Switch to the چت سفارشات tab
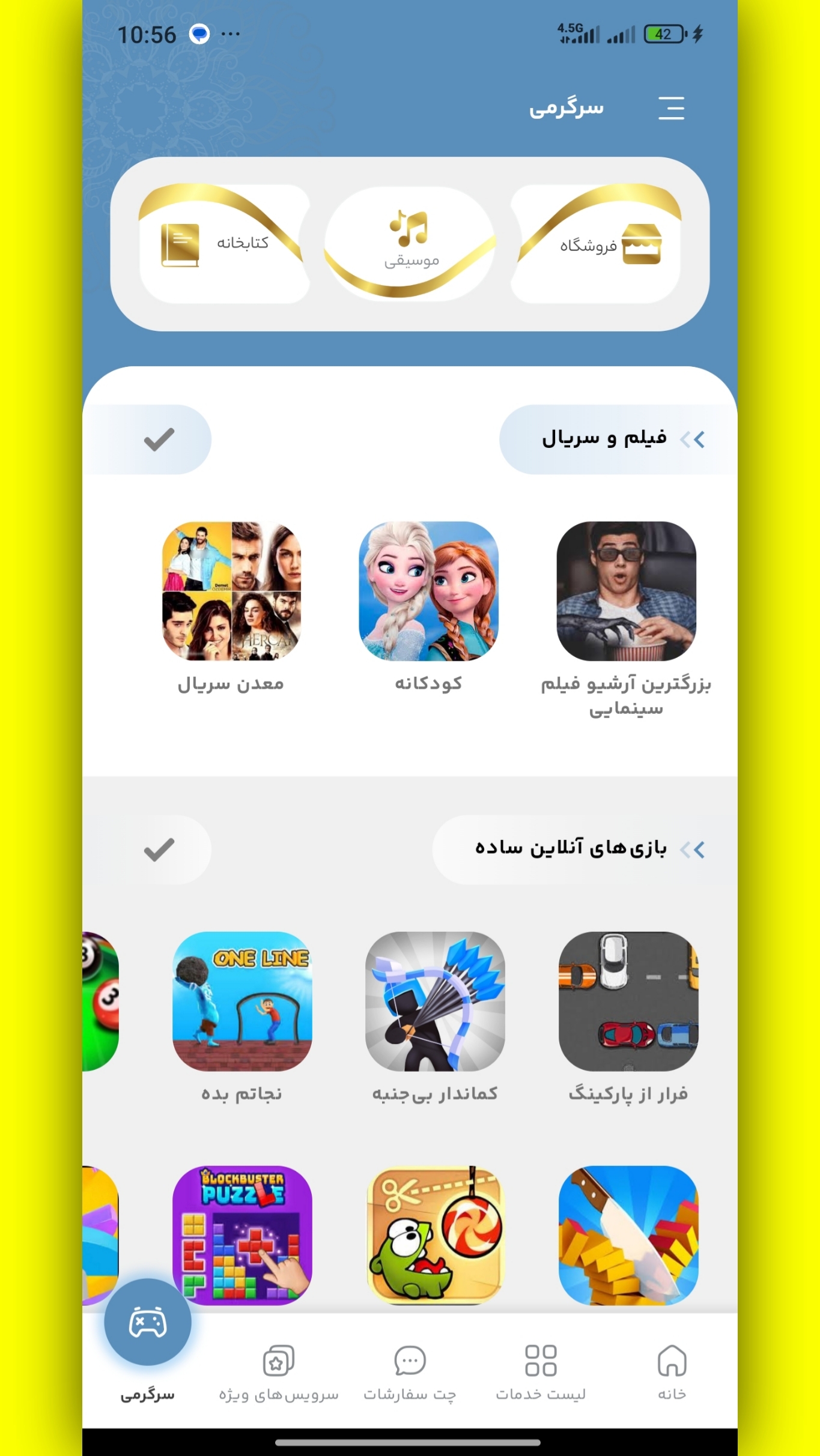The width and height of the screenshot is (820, 1456). (x=410, y=1372)
